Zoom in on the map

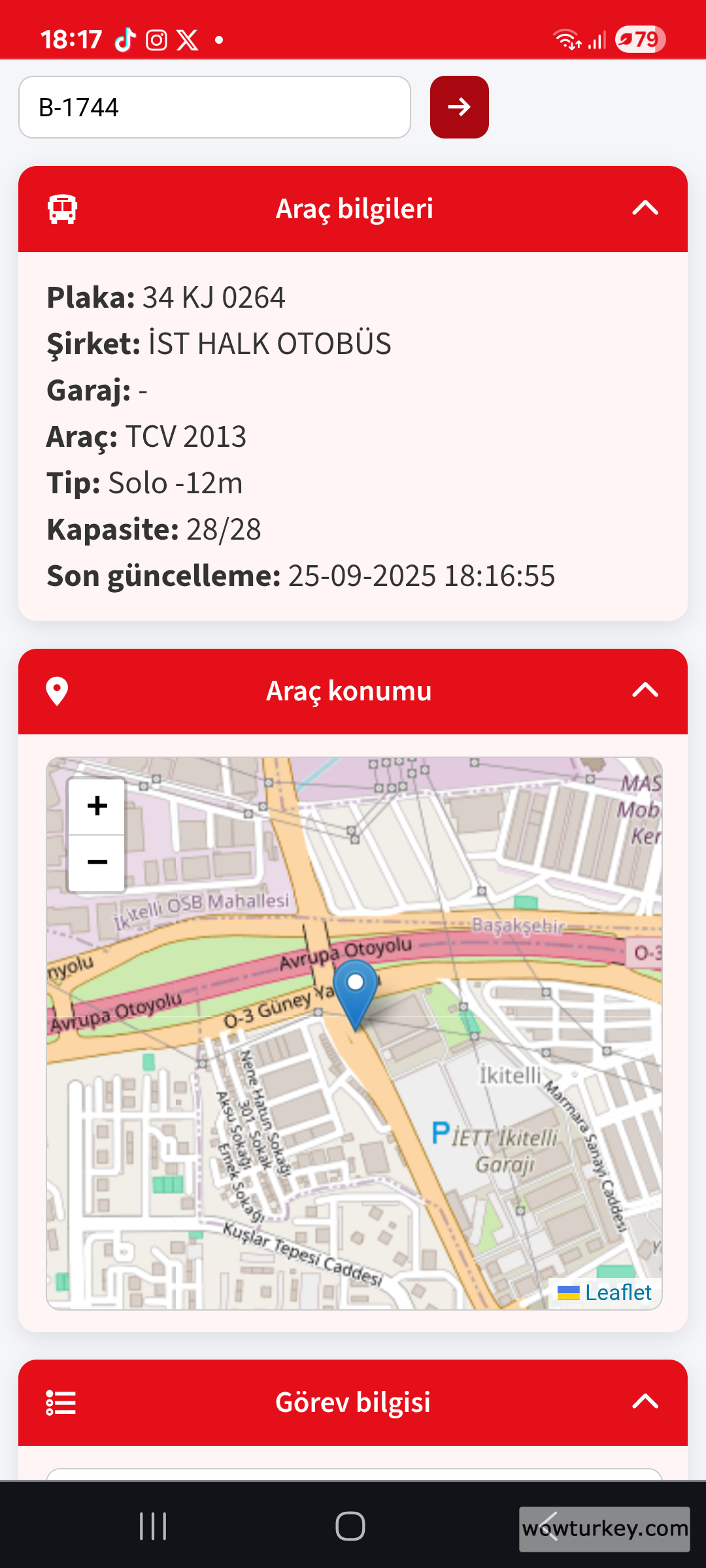click(x=97, y=806)
